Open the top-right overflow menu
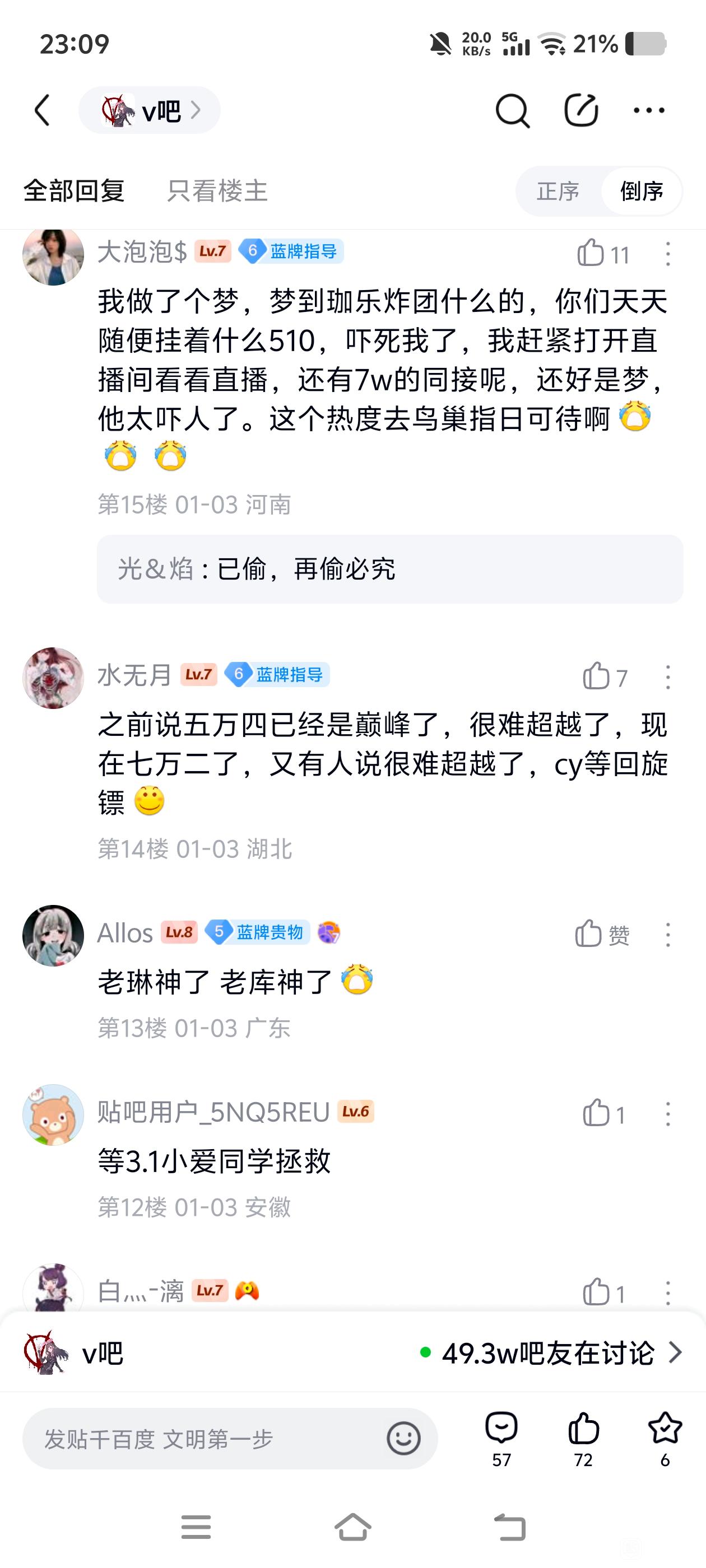The width and height of the screenshot is (706, 1568). point(649,111)
